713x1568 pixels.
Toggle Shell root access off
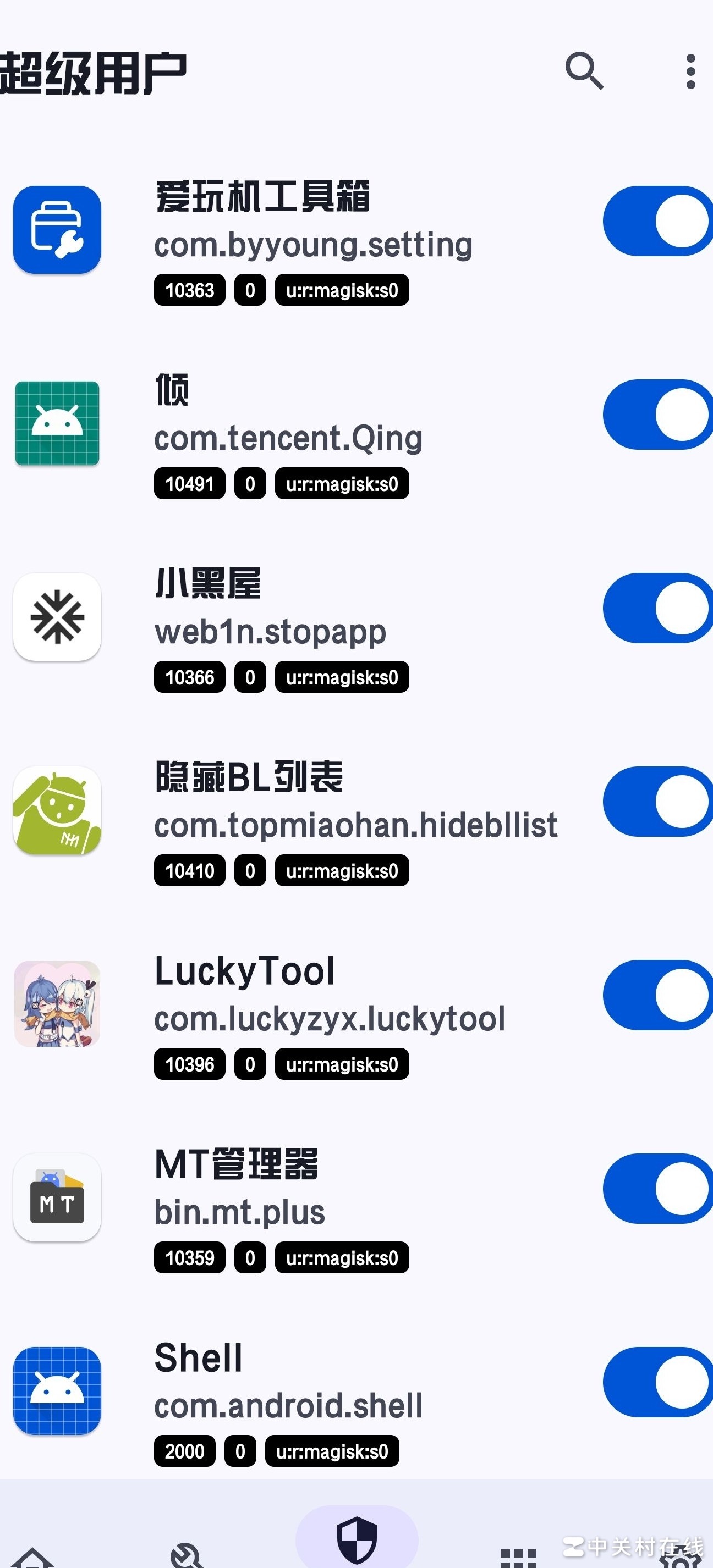click(x=656, y=1383)
